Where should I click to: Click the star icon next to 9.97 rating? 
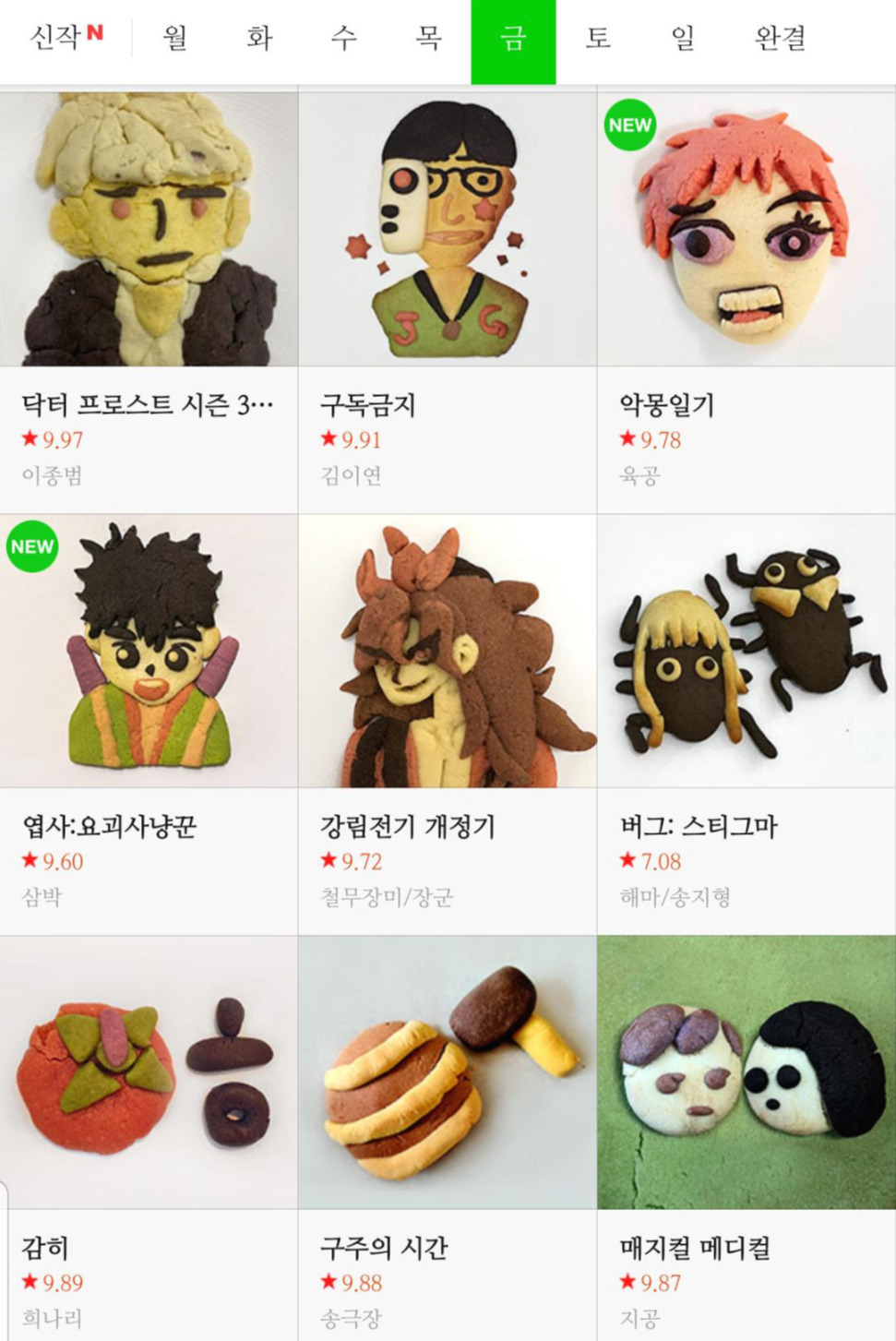30,440
